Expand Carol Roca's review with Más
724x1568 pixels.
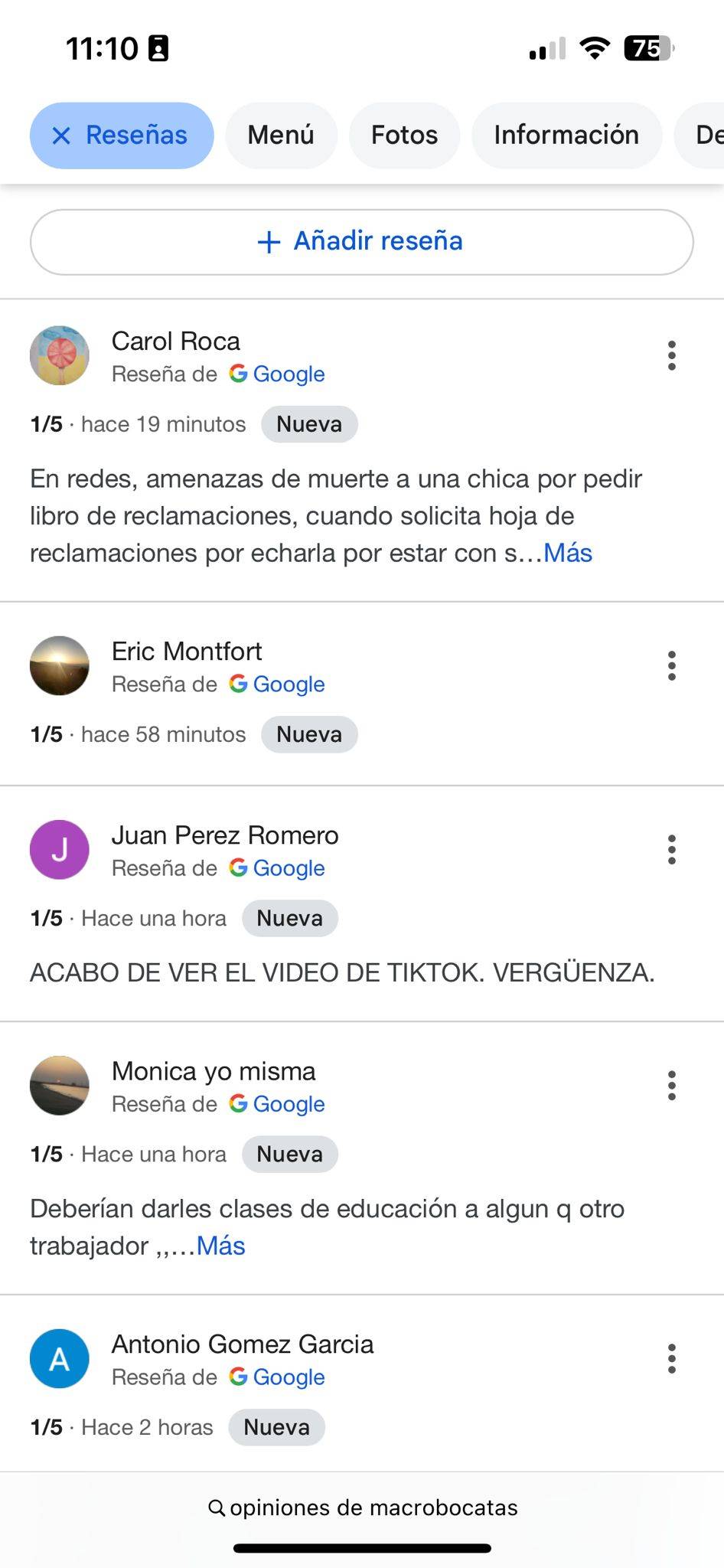pos(568,553)
